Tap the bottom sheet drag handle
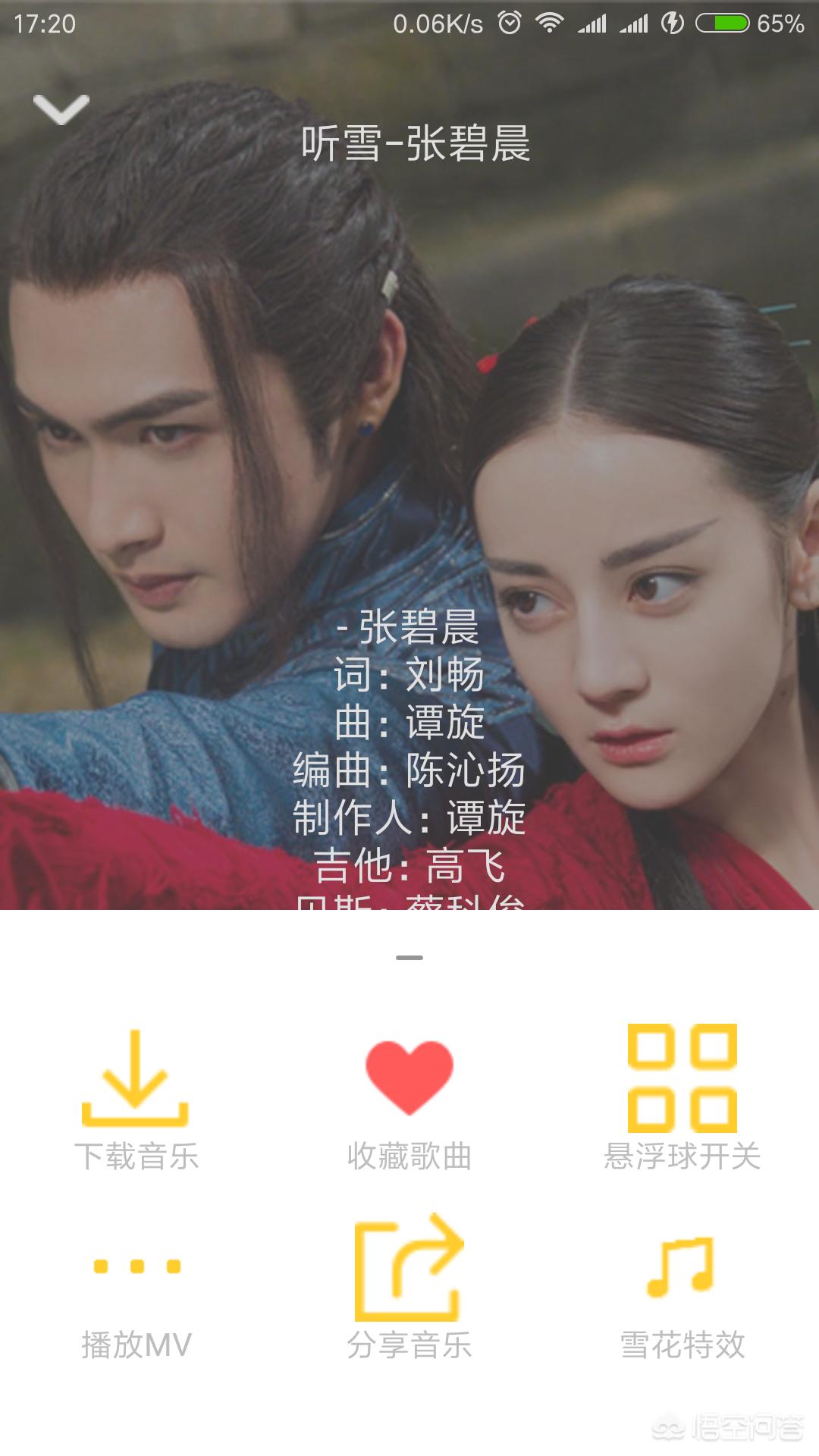Screen dimensions: 819x1456 pyautogui.click(x=409, y=958)
